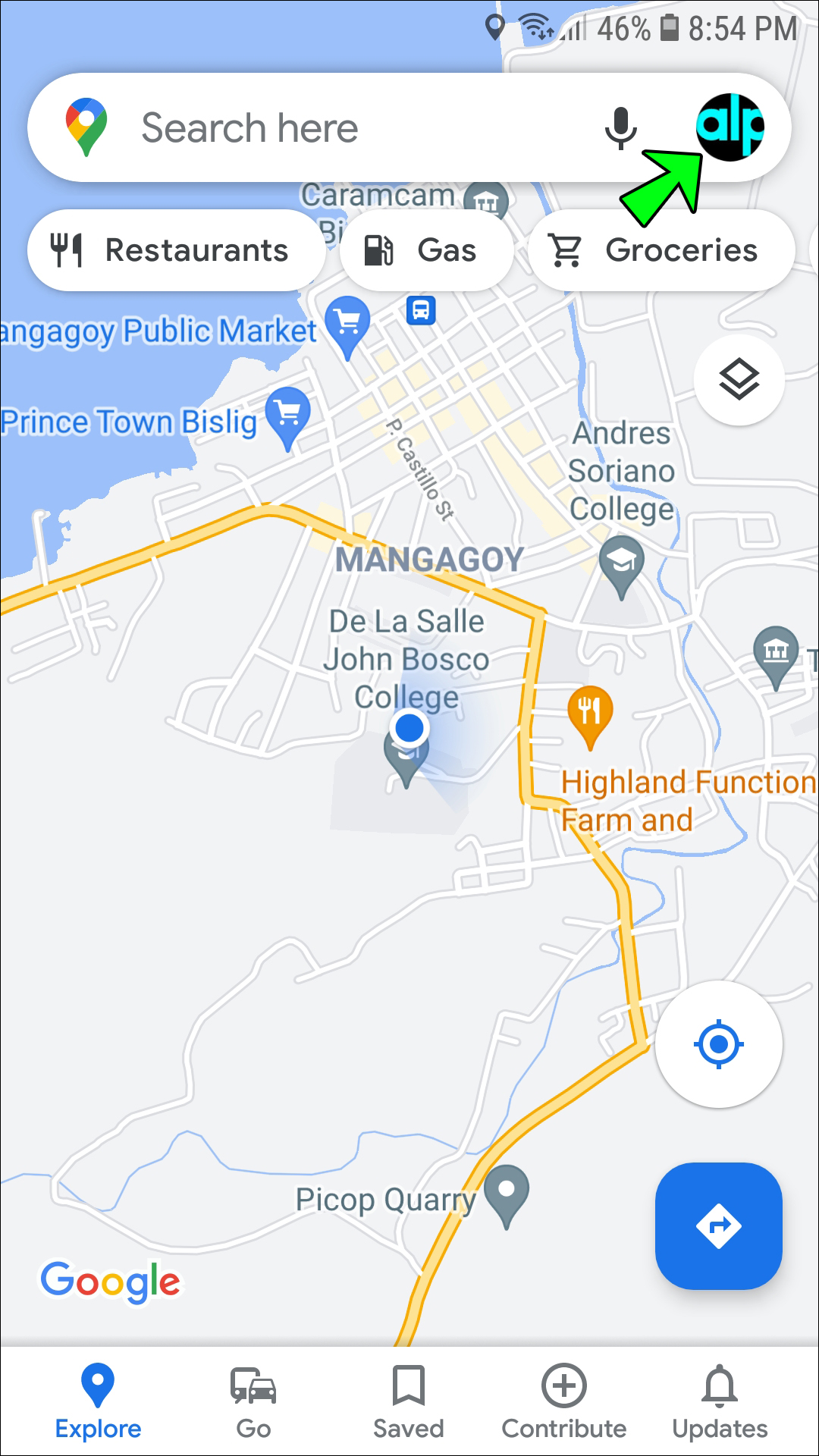Open the Contribute tab

[563, 1401]
